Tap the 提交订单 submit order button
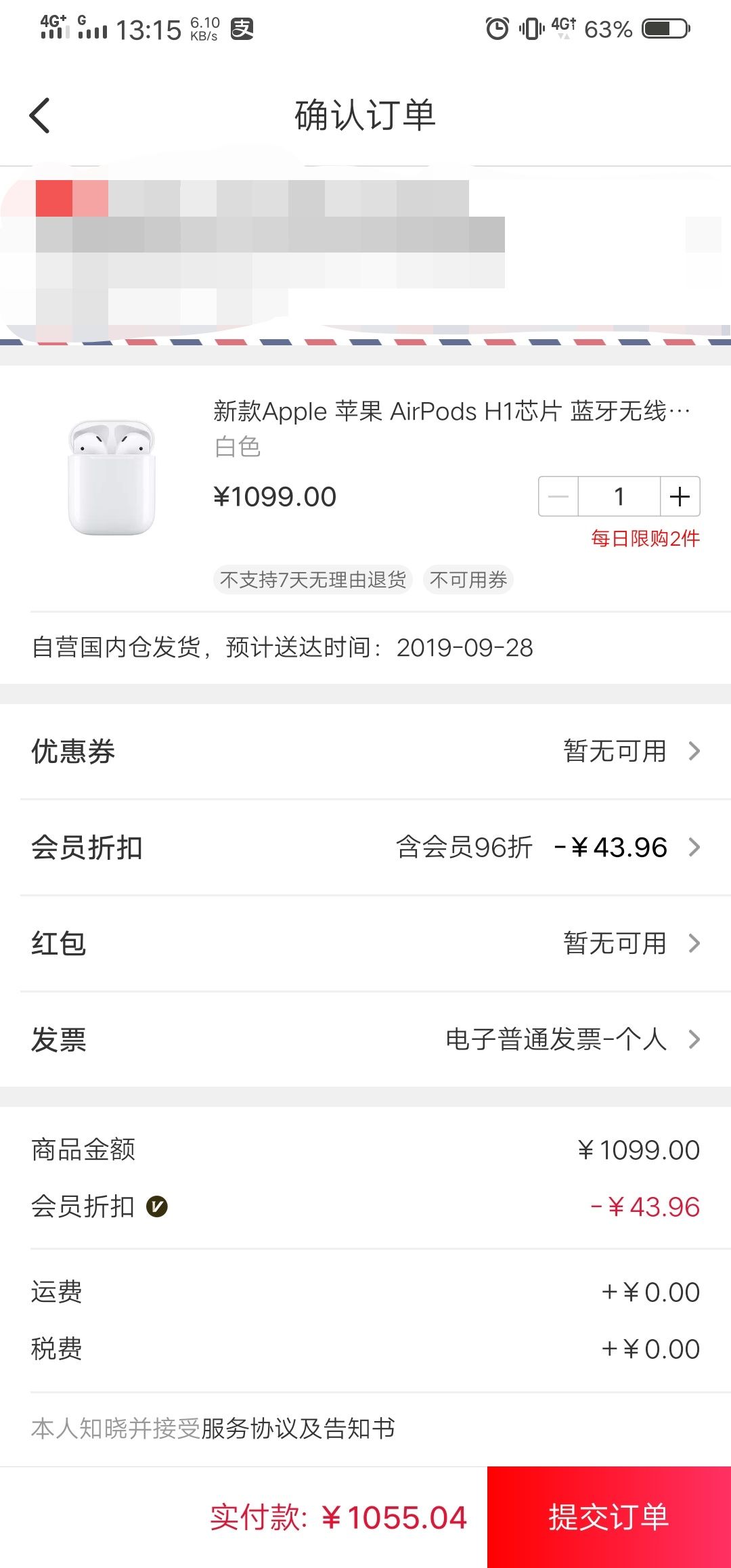 608,1517
